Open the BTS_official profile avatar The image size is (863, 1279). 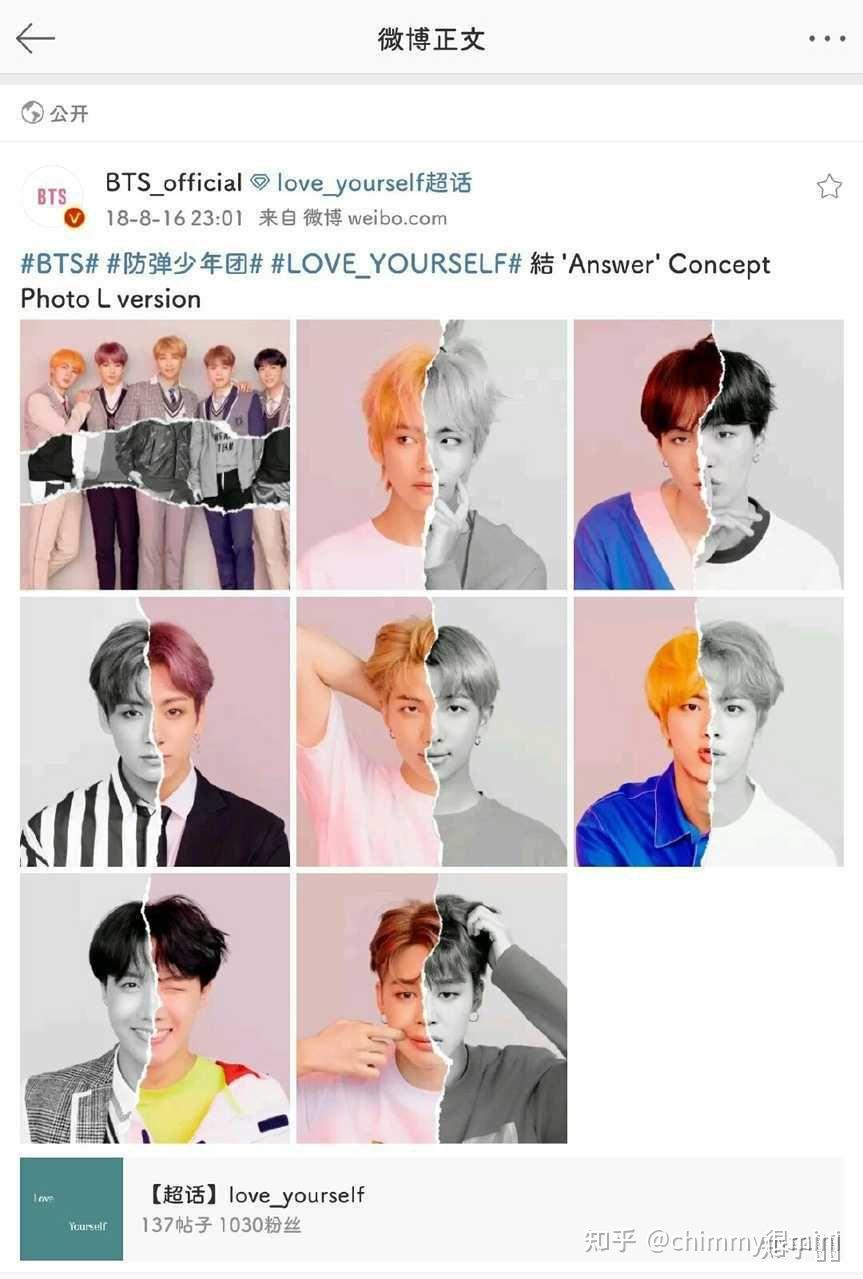53,196
